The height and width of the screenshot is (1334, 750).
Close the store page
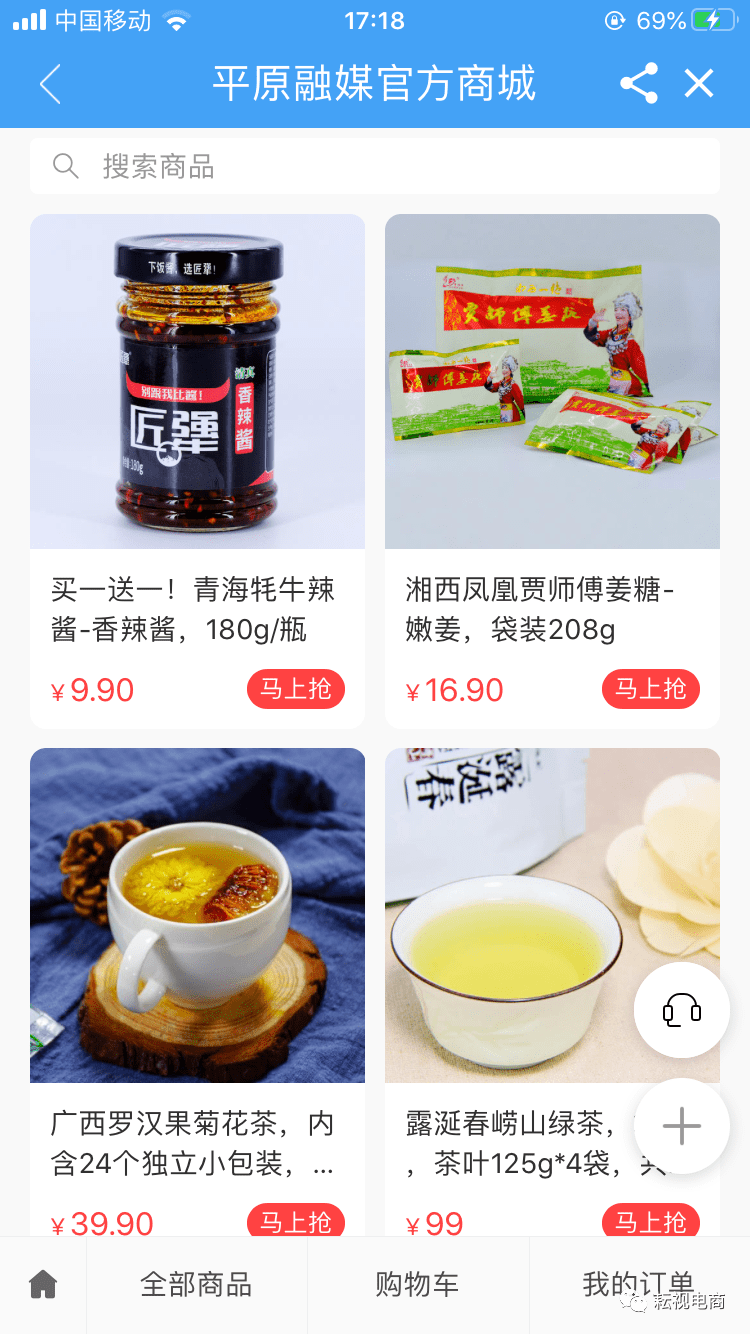point(699,84)
